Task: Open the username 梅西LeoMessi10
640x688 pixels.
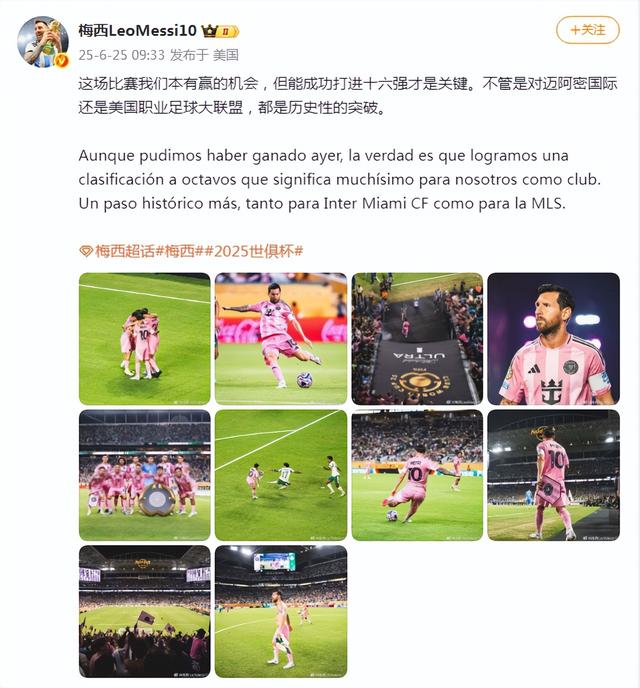Action: click(137, 30)
